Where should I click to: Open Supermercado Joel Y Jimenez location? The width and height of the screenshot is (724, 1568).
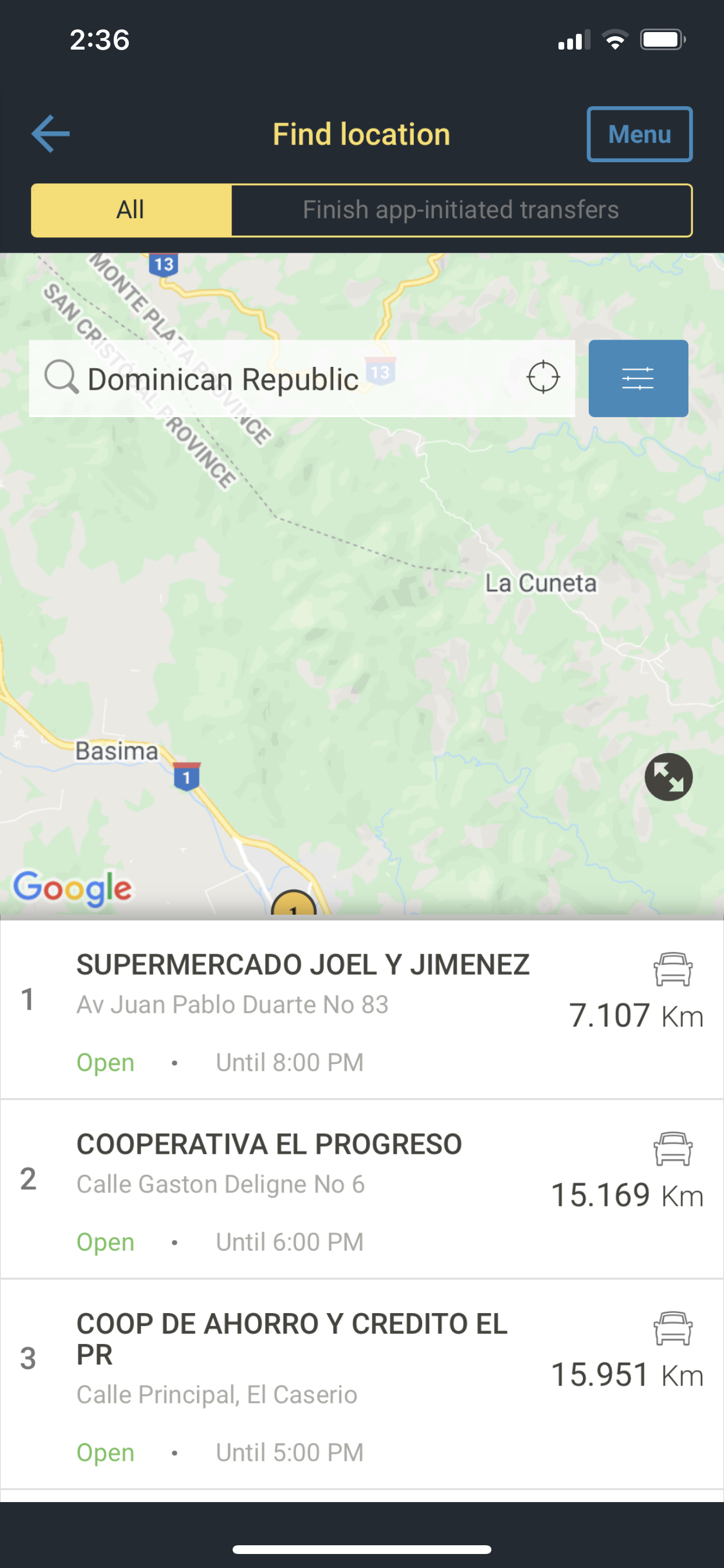point(362,1010)
